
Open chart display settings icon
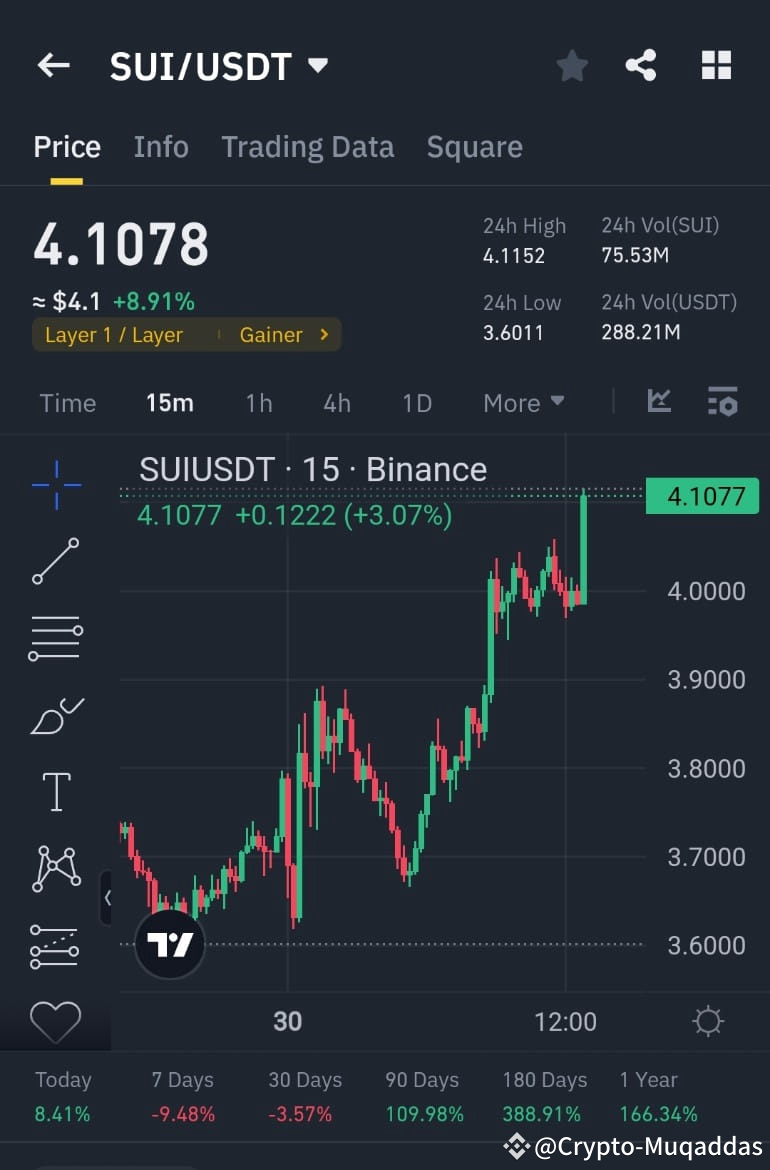(722, 402)
